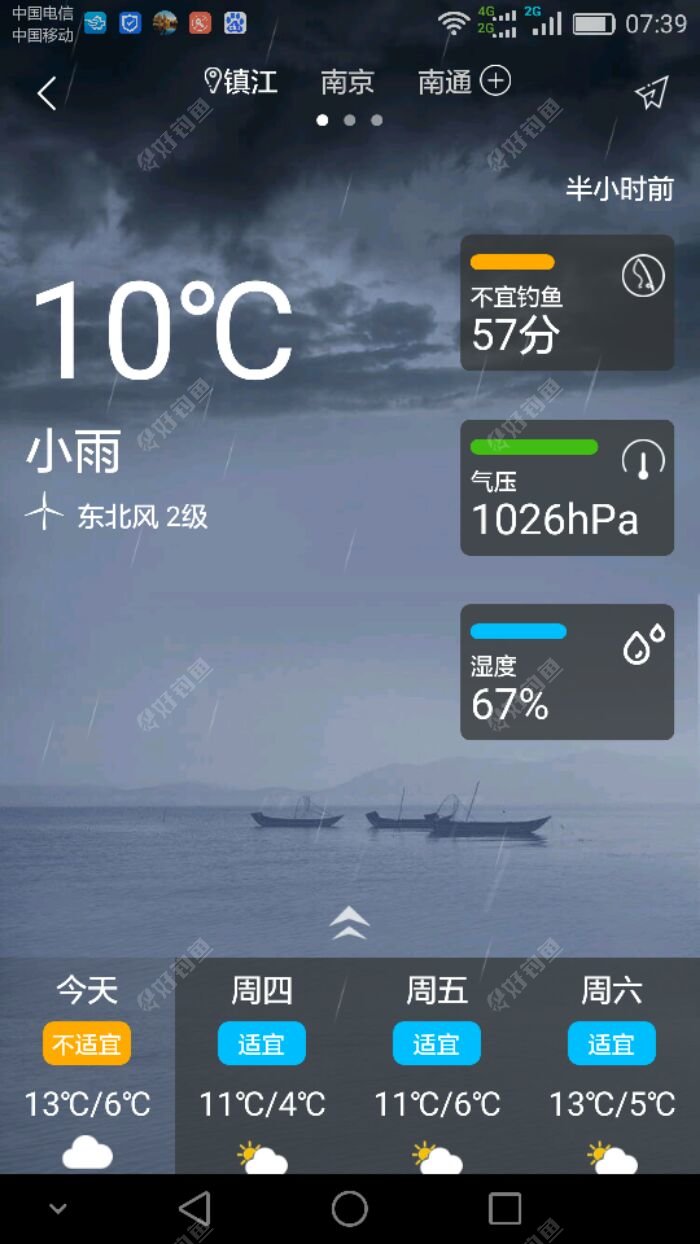The width and height of the screenshot is (700, 1244).
Task: Open the fishing index card 57分
Action: pos(566,303)
